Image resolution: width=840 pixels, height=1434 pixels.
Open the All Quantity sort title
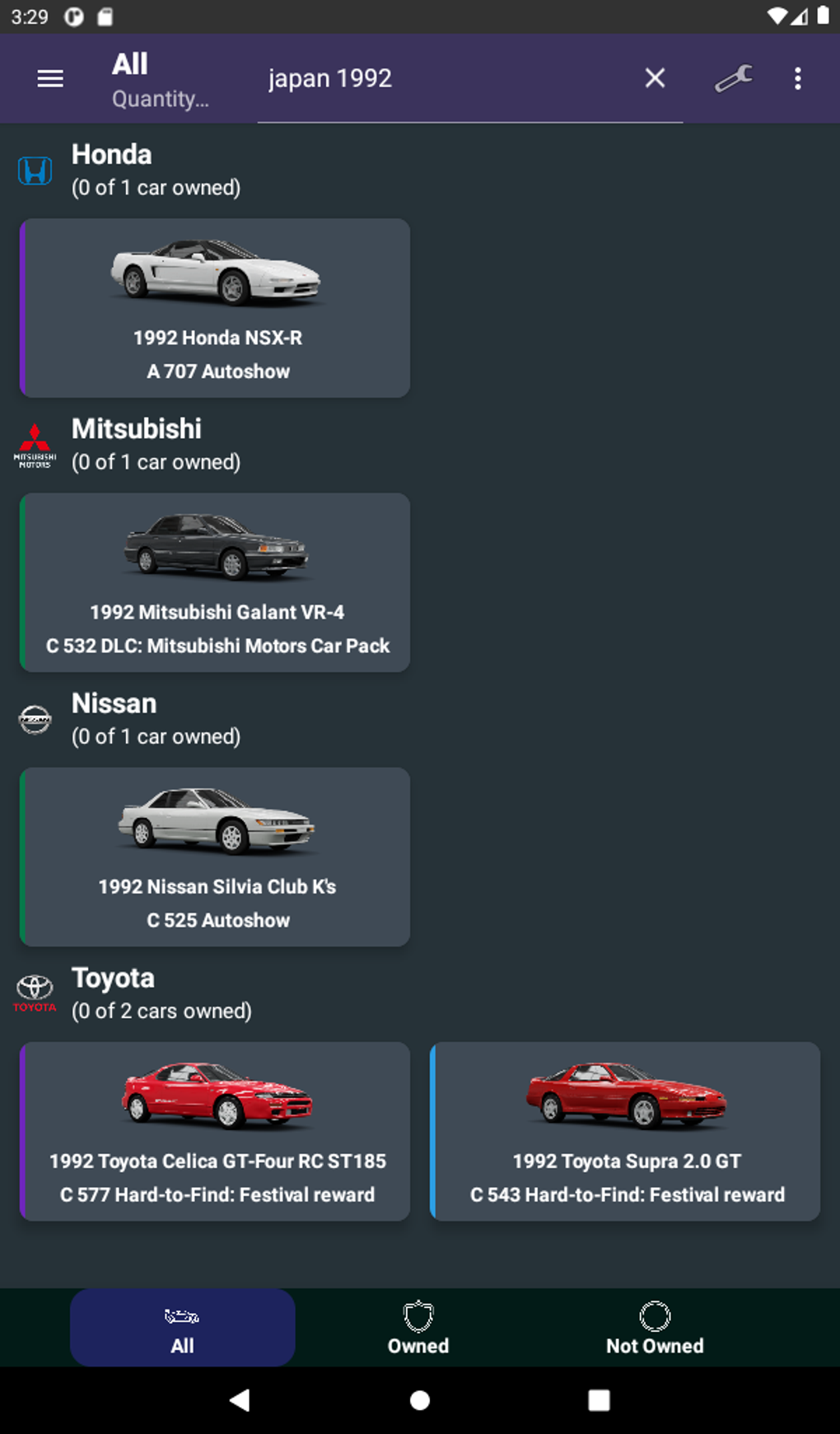coord(161,81)
